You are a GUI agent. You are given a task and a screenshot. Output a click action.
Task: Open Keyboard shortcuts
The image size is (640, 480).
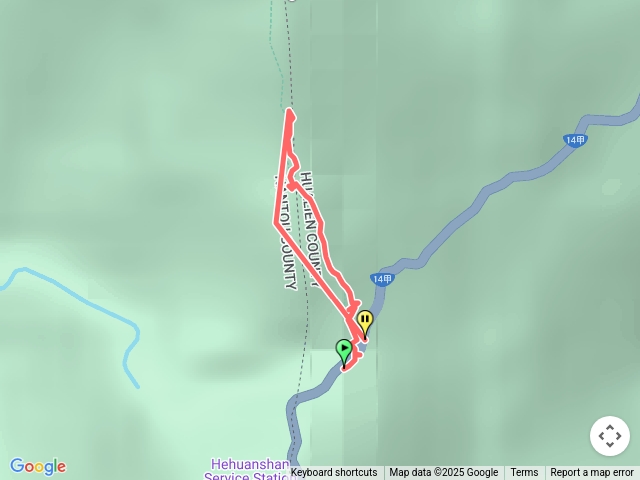[x=334, y=473]
